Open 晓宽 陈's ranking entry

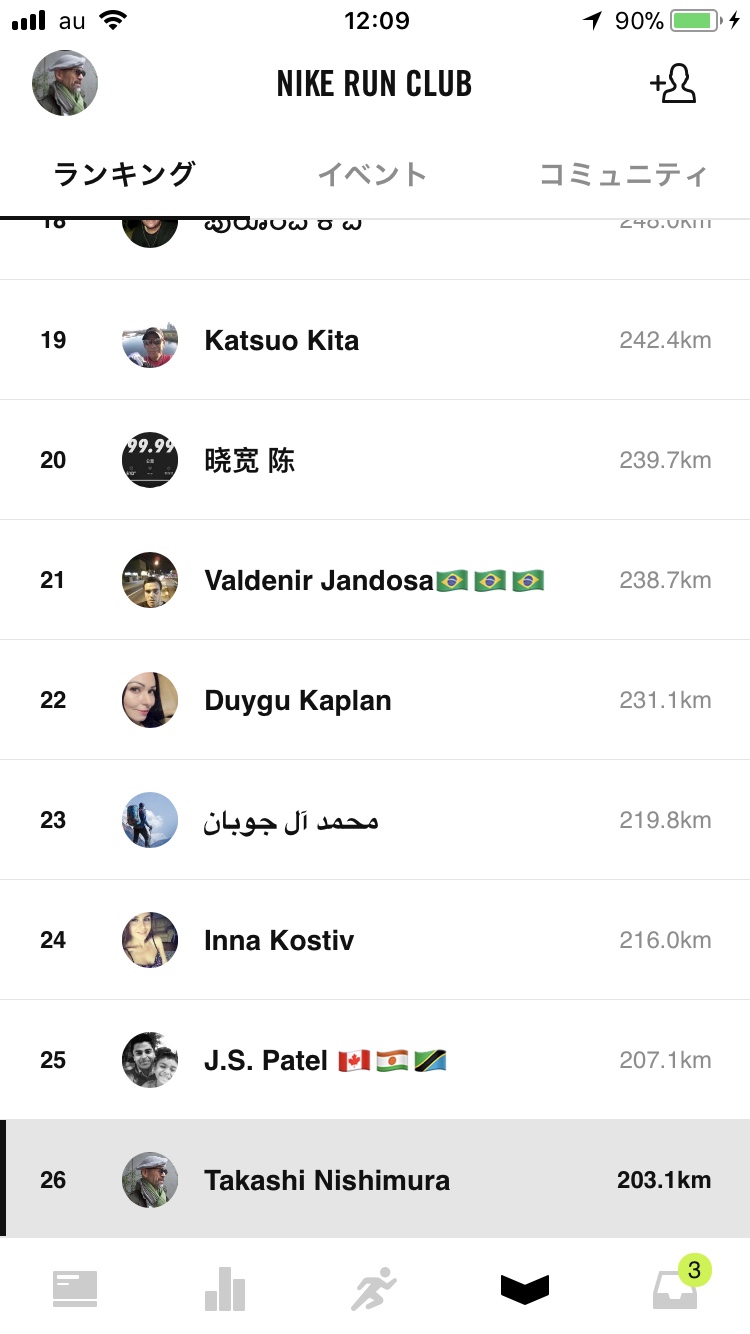coord(375,460)
